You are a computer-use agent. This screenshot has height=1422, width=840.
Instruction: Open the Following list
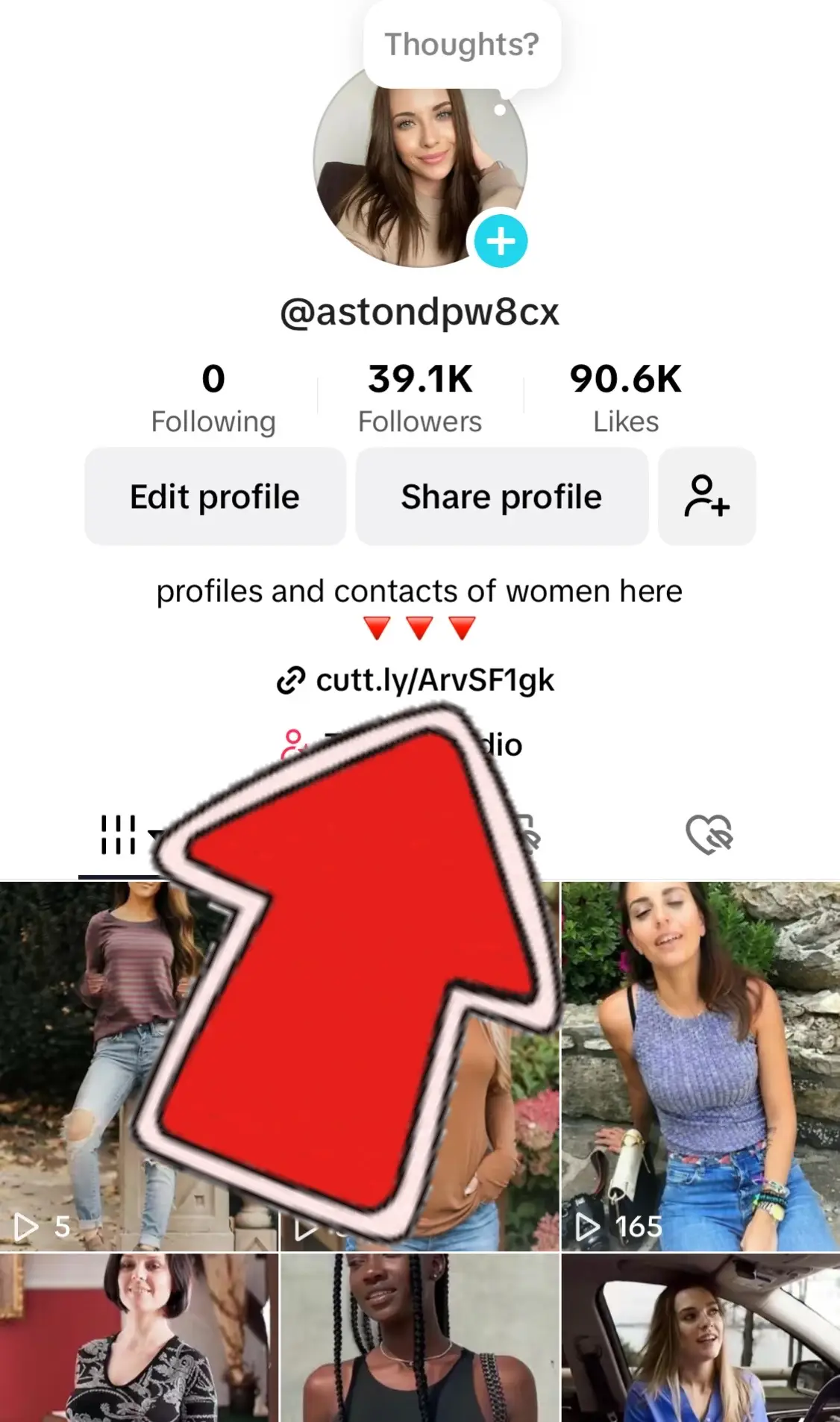pyautogui.click(x=213, y=398)
